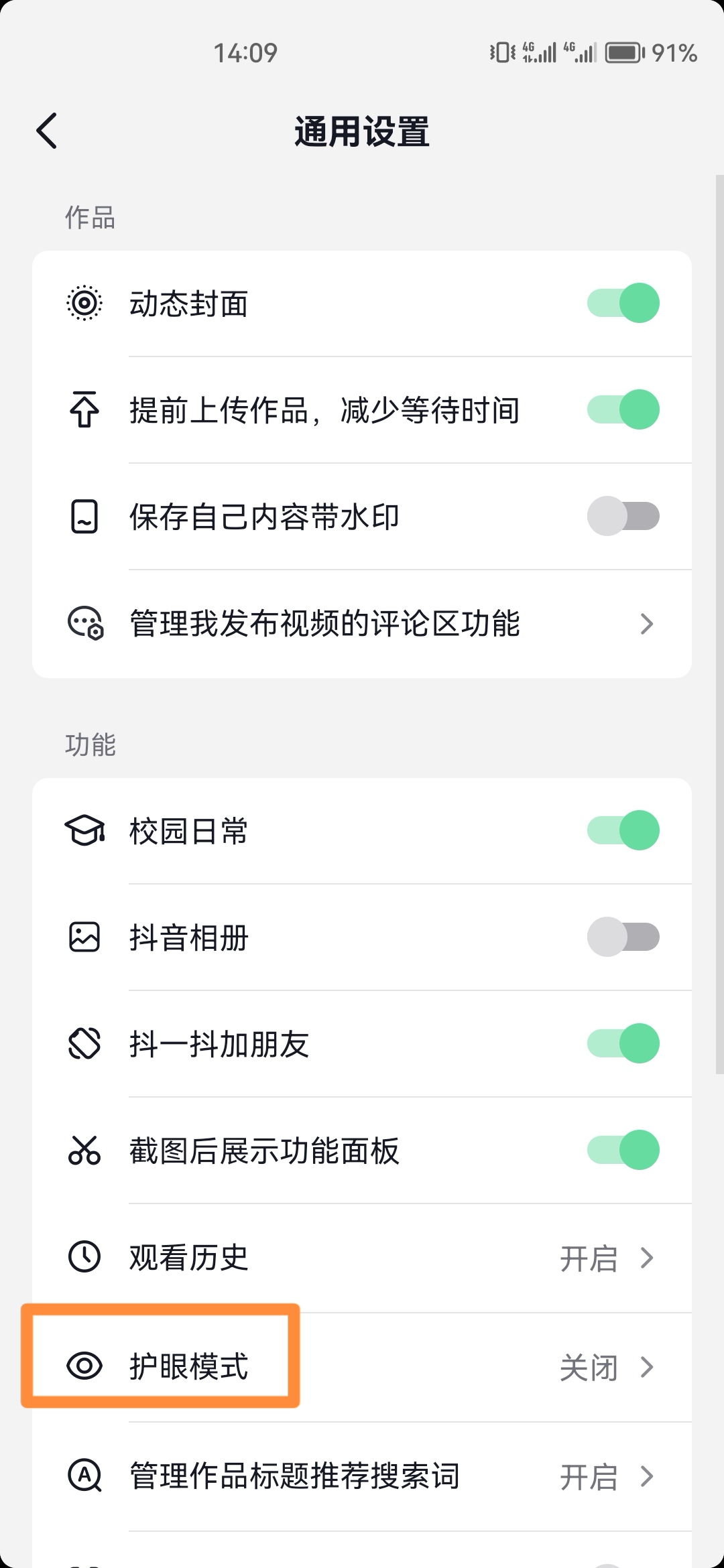Click the upload icon beside 提前上传作品

coord(84,410)
